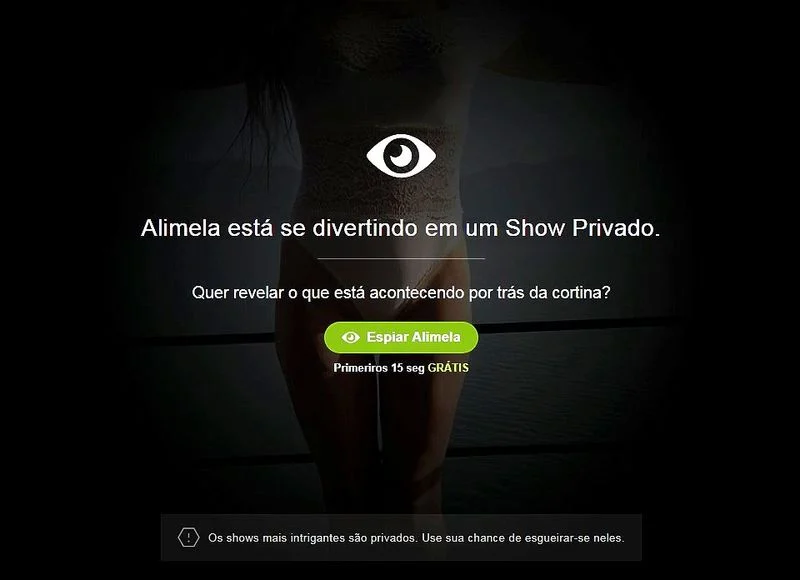Tap the green Espiar Alimela button

[401, 338]
